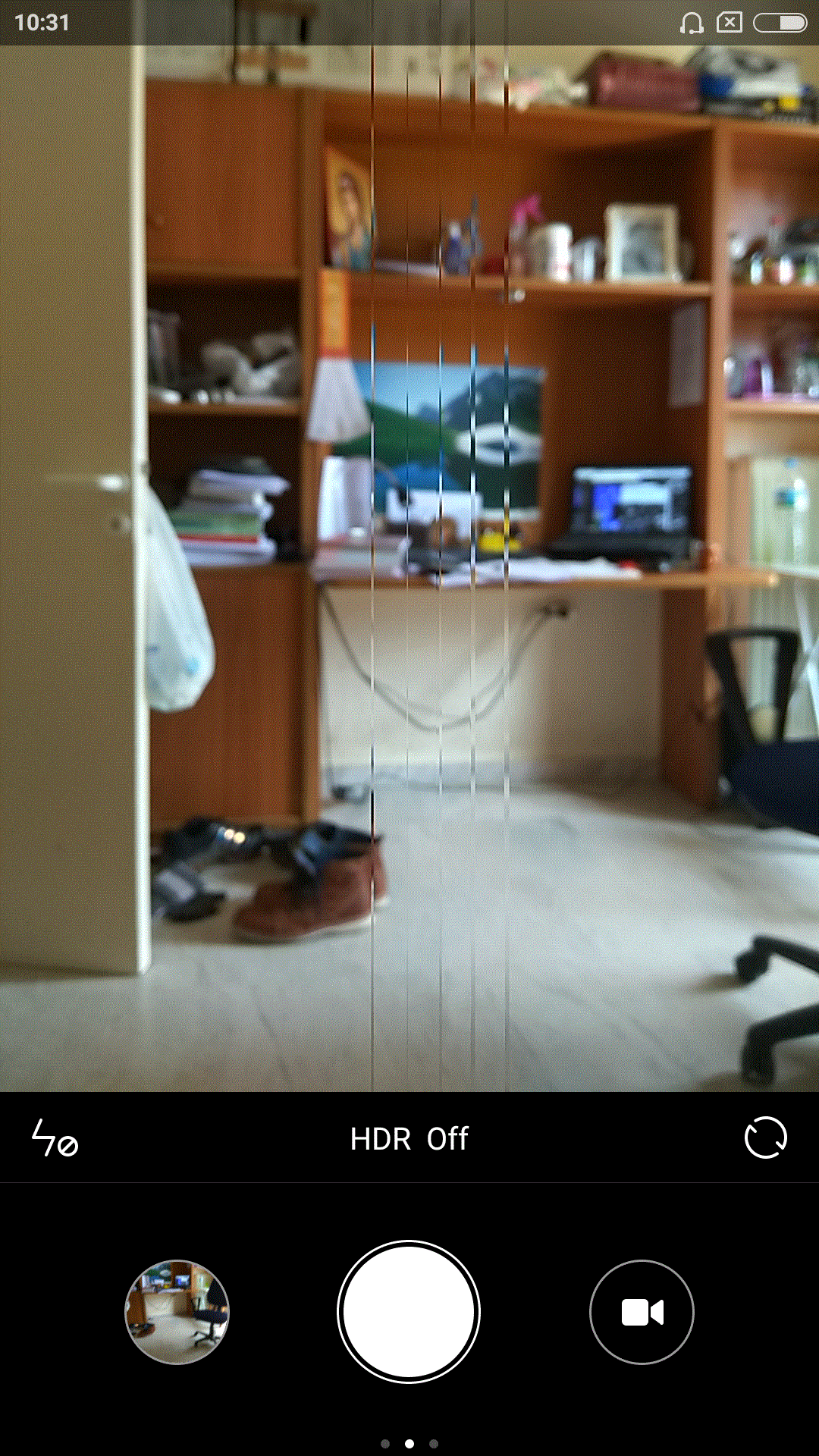Flip to the front camera
The image size is (819, 1456).
[766, 1137]
